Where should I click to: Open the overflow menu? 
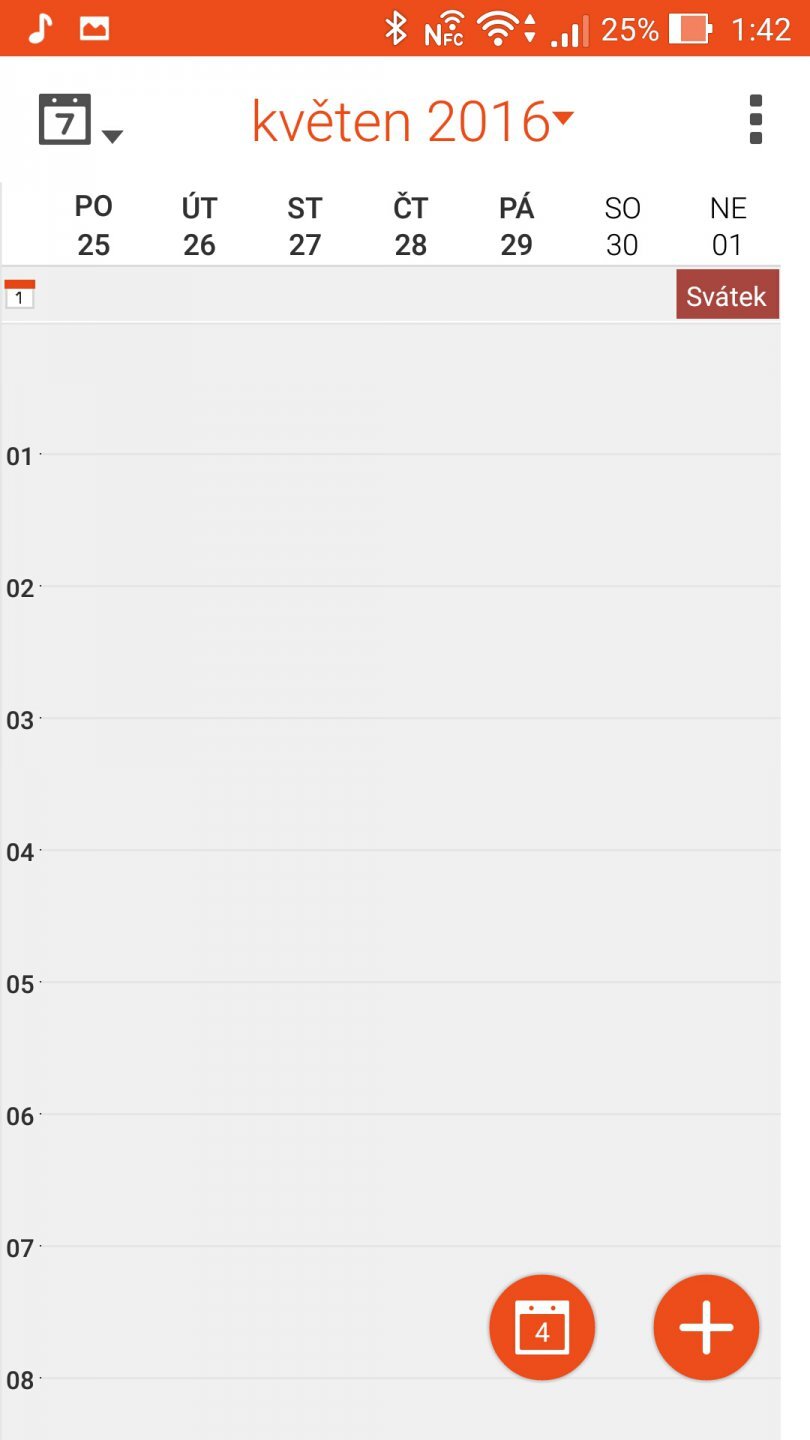pos(756,120)
